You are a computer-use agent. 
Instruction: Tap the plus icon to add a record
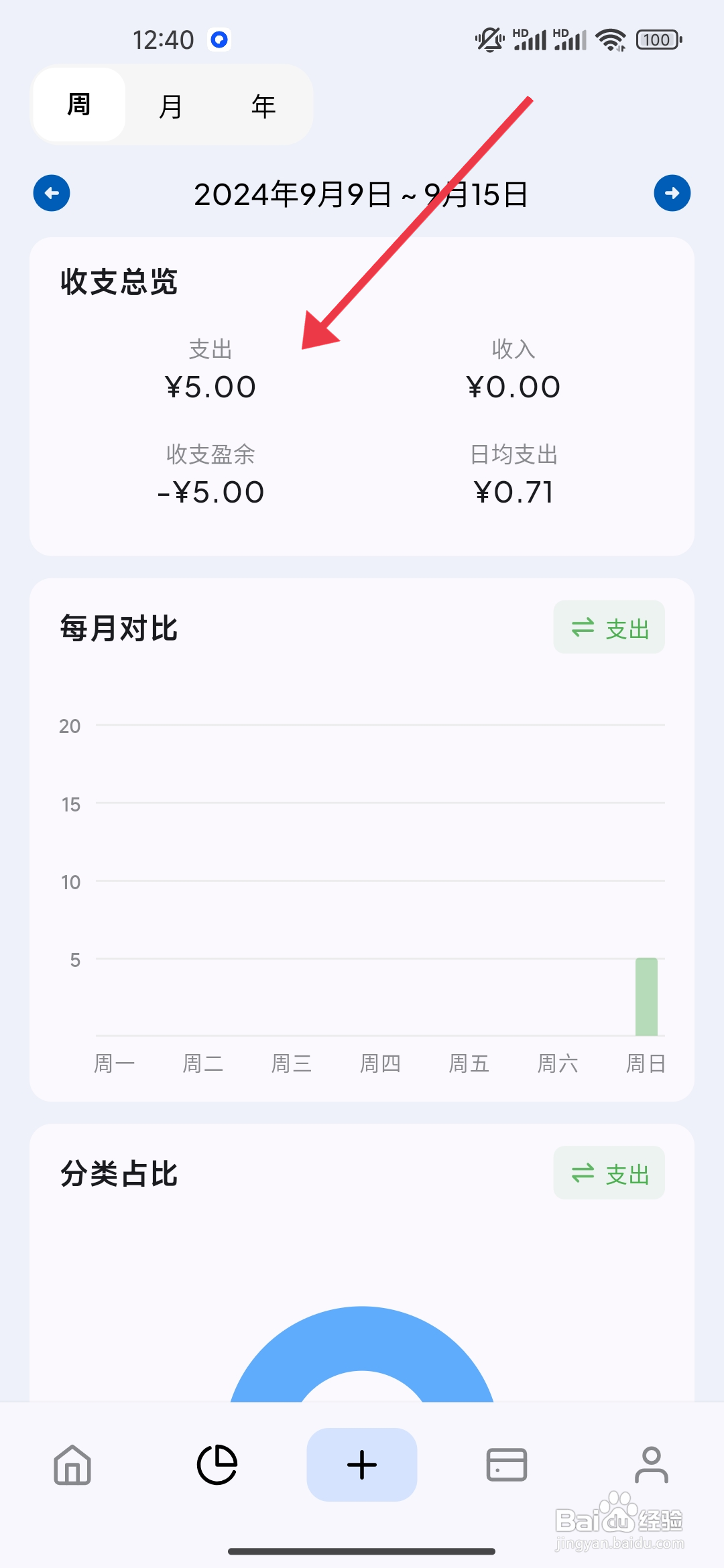pyautogui.click(x=361, y=1465)
